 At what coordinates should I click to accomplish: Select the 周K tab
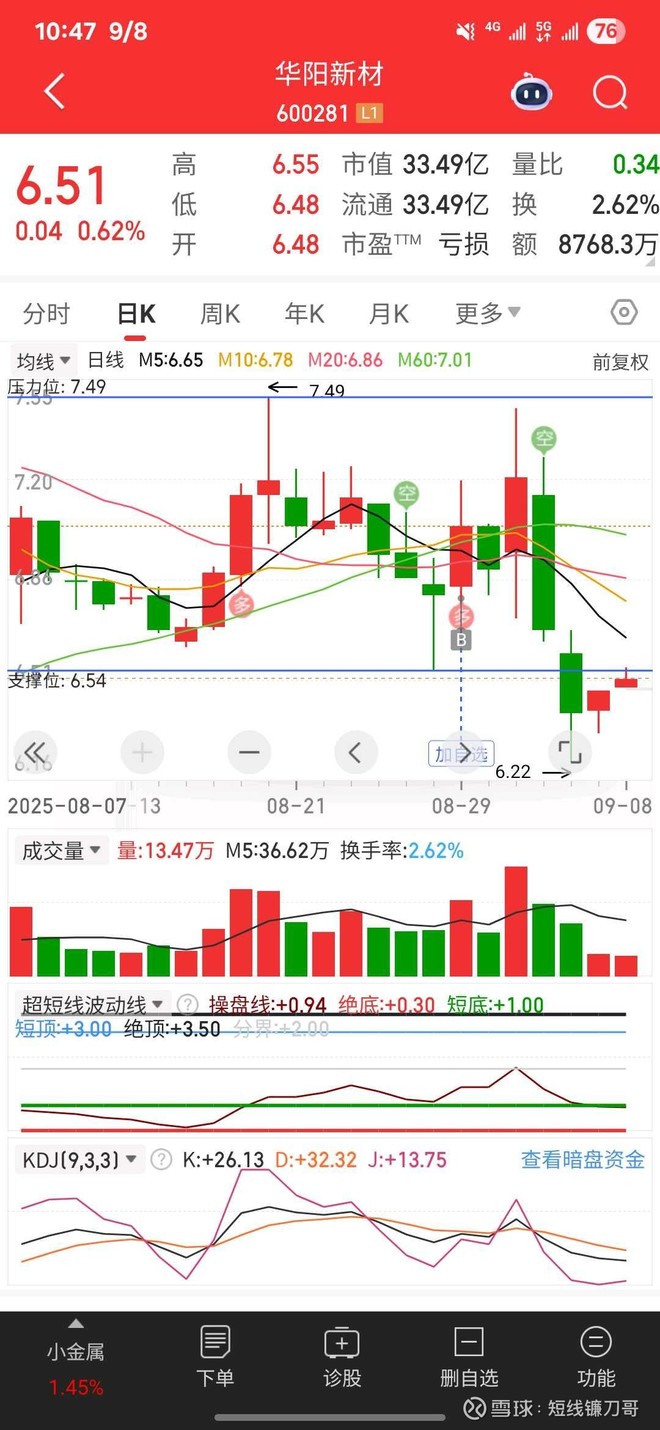[x=220, y=314]
